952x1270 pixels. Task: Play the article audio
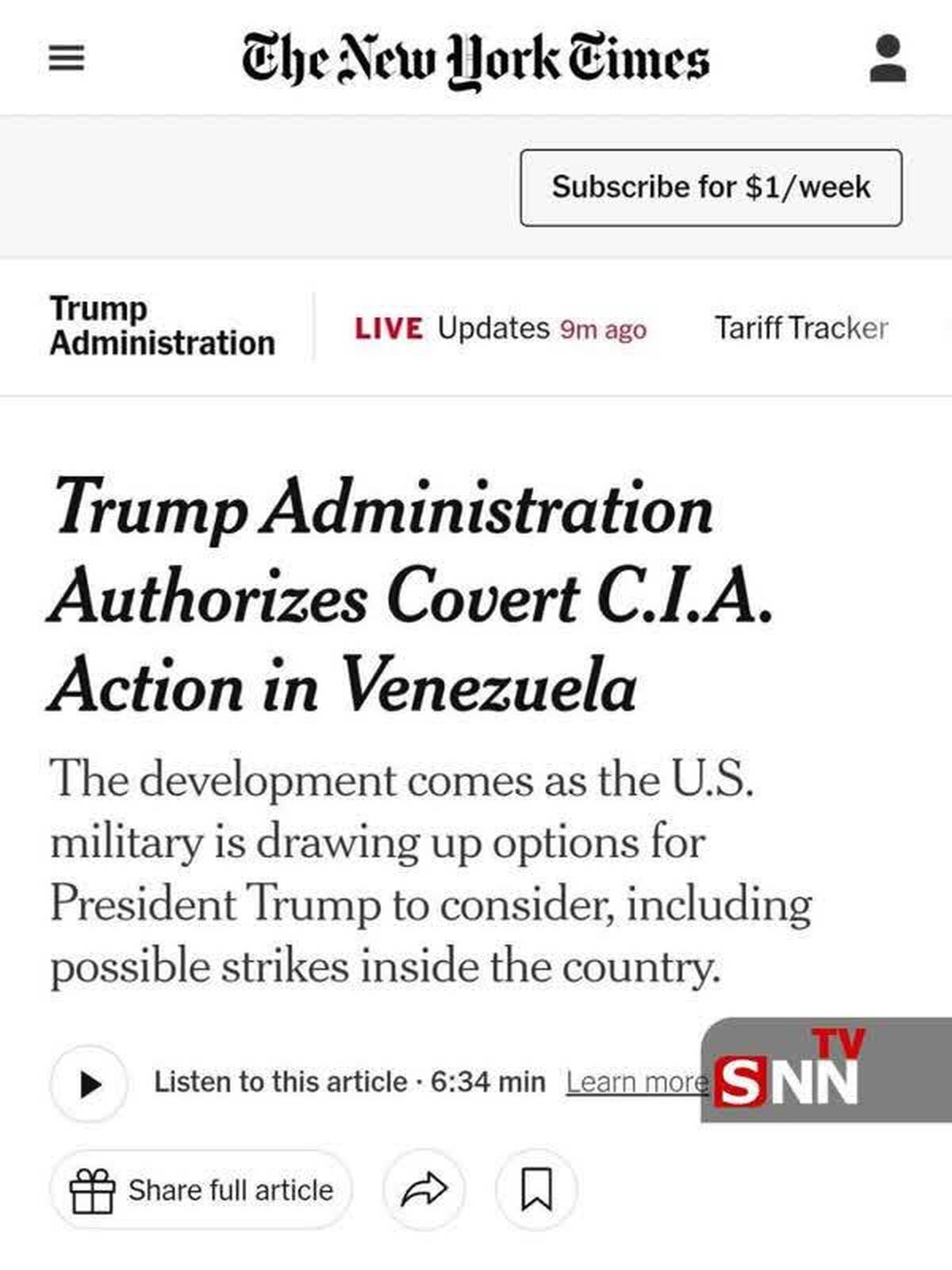(90, 1083)
